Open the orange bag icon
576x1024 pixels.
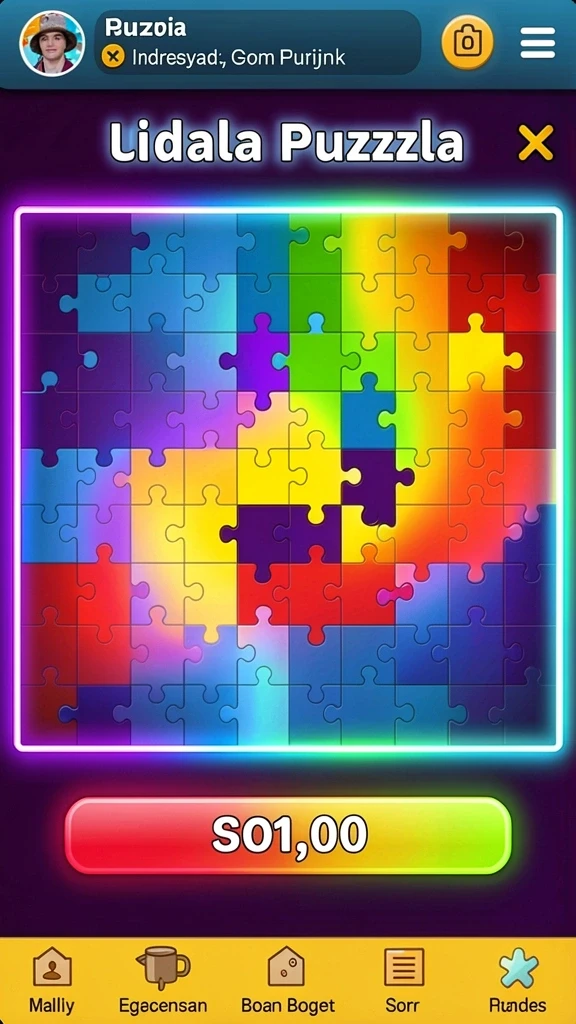[468, 42]
